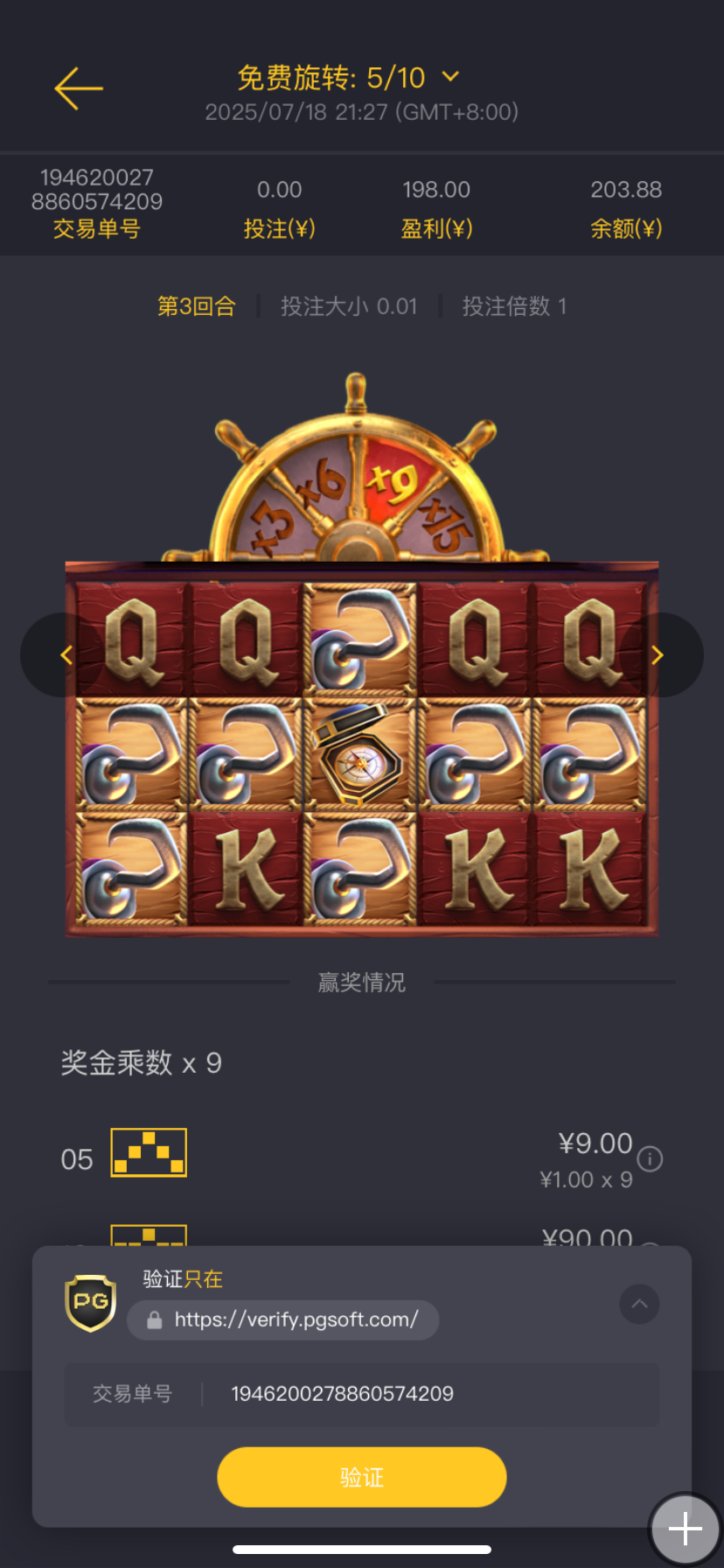This screenshot has width=724, height=1568.
Task: Tap the floating plus button
Action: 685,1529
